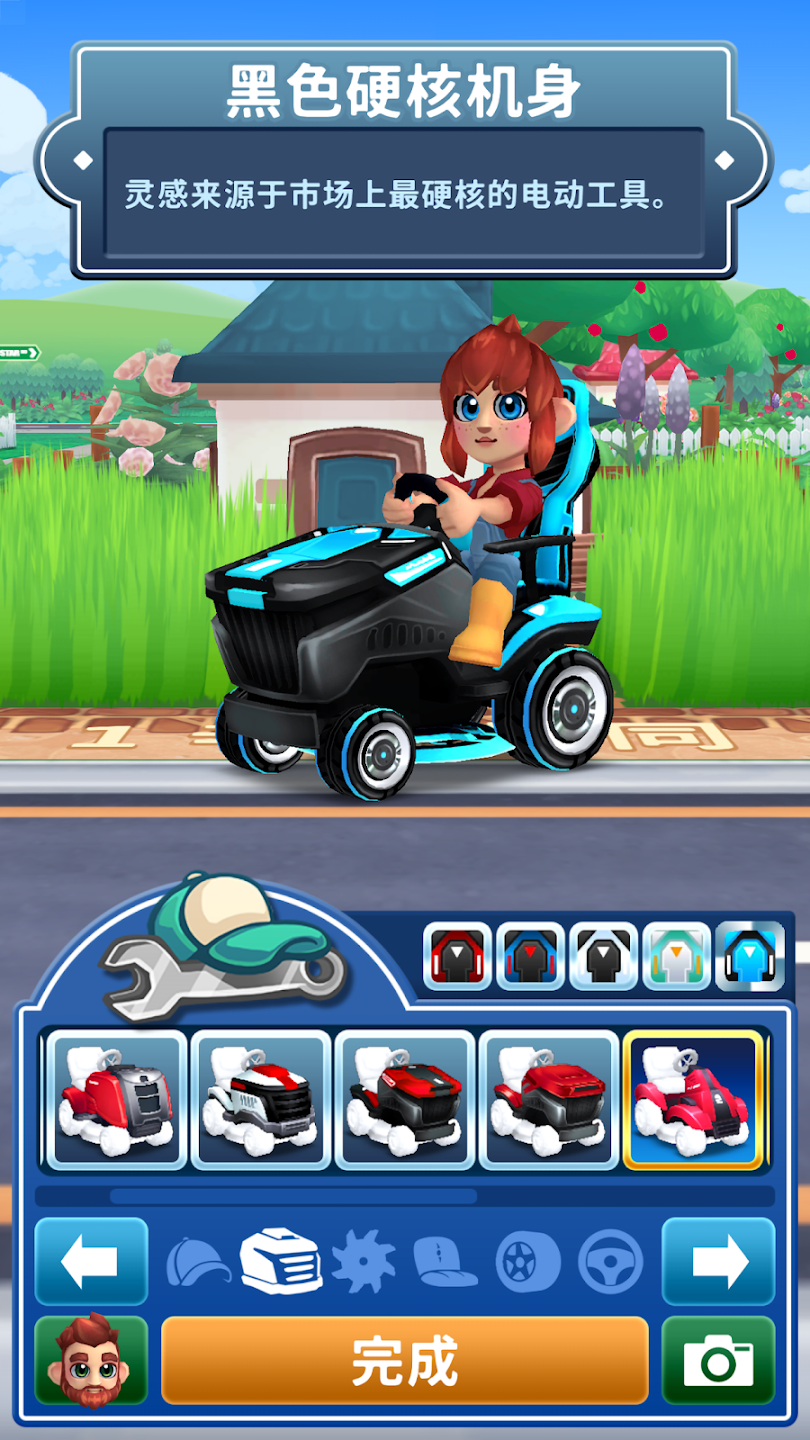
Task: Open the steering wheel category tab
Action: (609, 1263)
